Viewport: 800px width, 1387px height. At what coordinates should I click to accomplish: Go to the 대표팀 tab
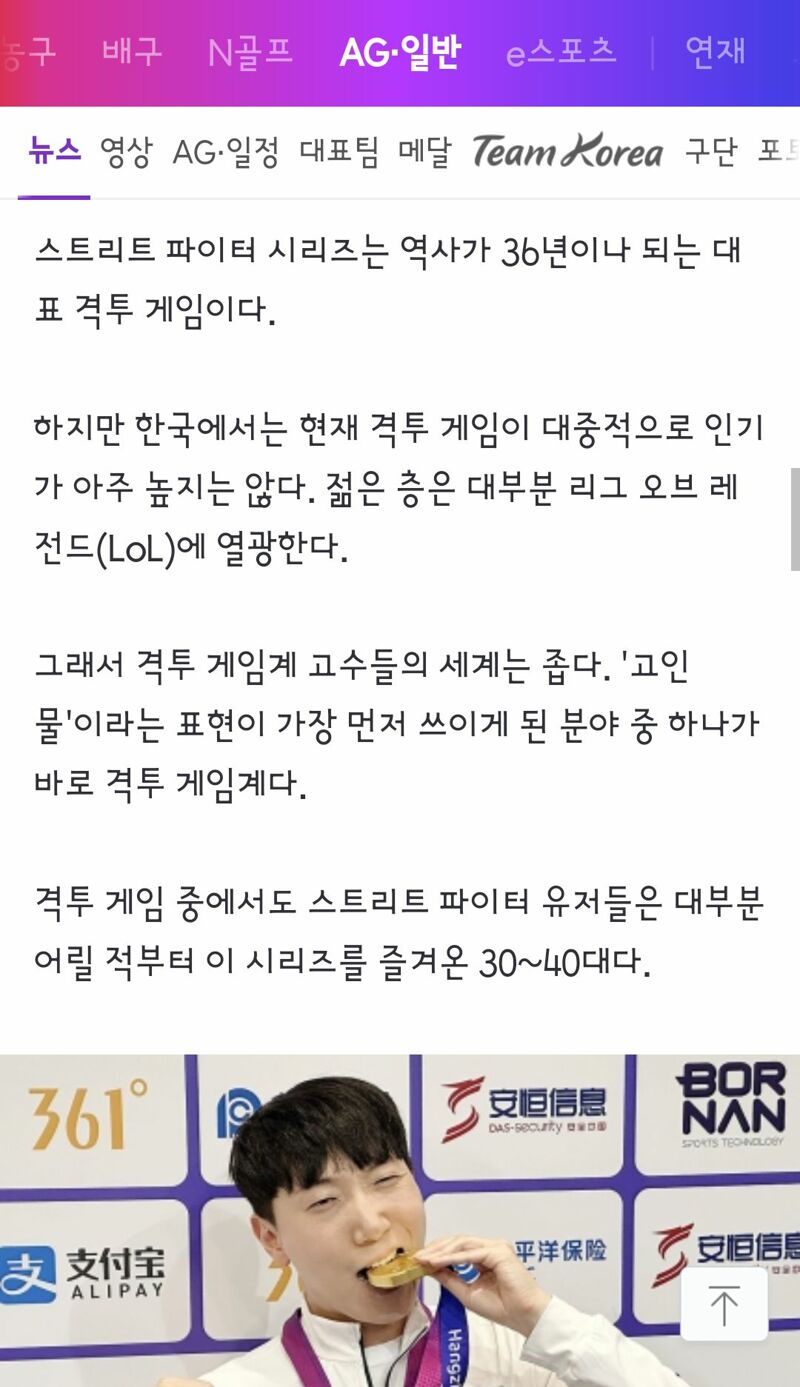pyautogui.click(x=339, y=152)
